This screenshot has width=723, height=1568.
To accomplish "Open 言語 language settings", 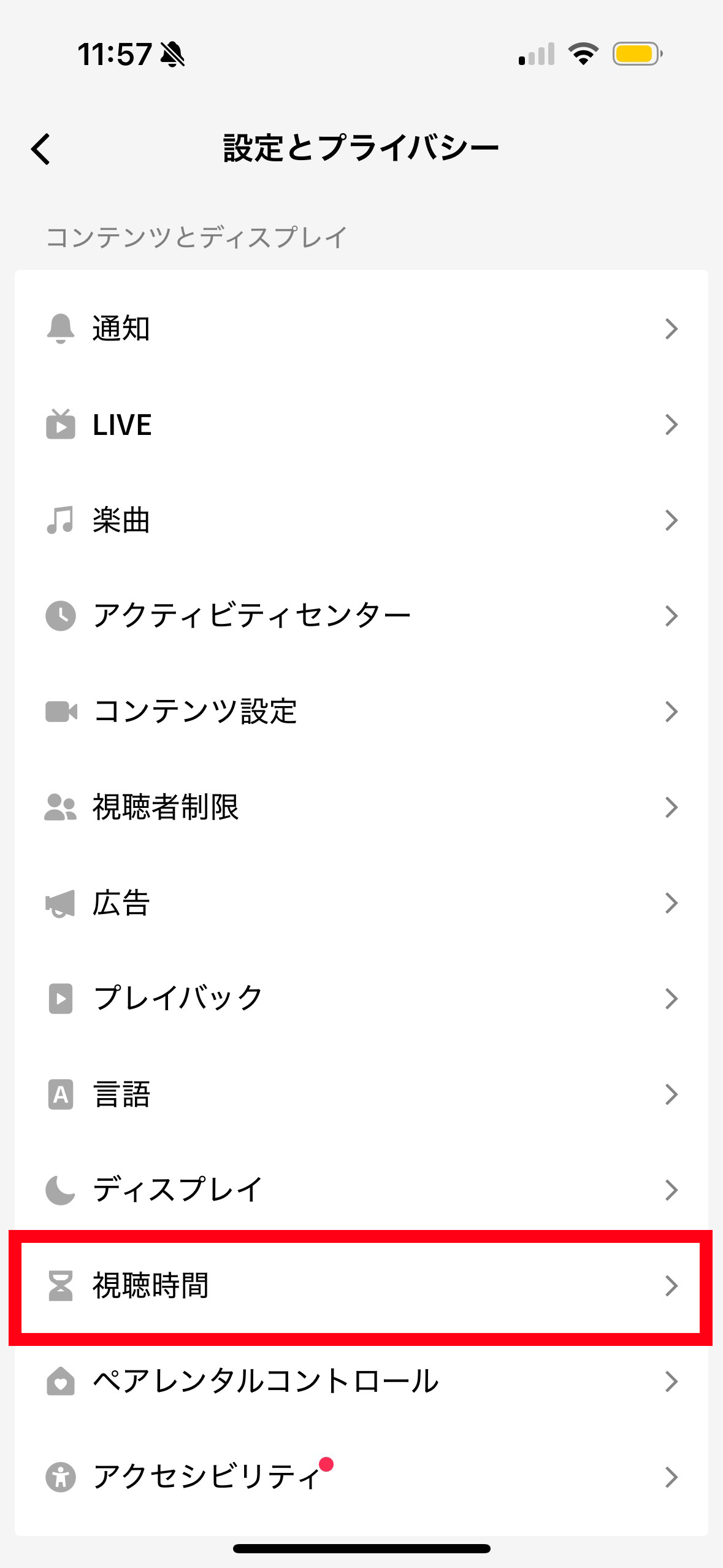I will click(x=361, y=1094).
